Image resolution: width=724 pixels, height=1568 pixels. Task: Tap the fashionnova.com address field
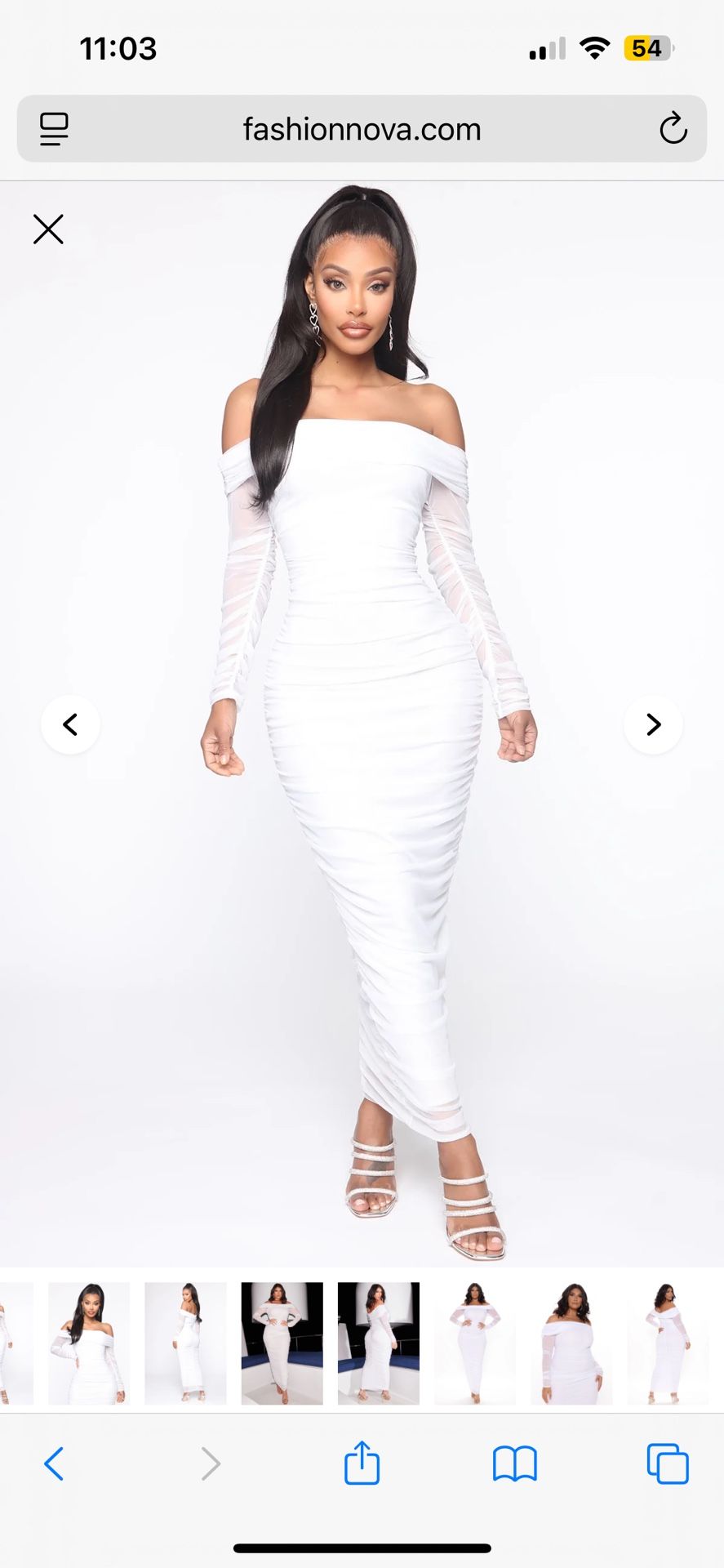click(362, 129)
